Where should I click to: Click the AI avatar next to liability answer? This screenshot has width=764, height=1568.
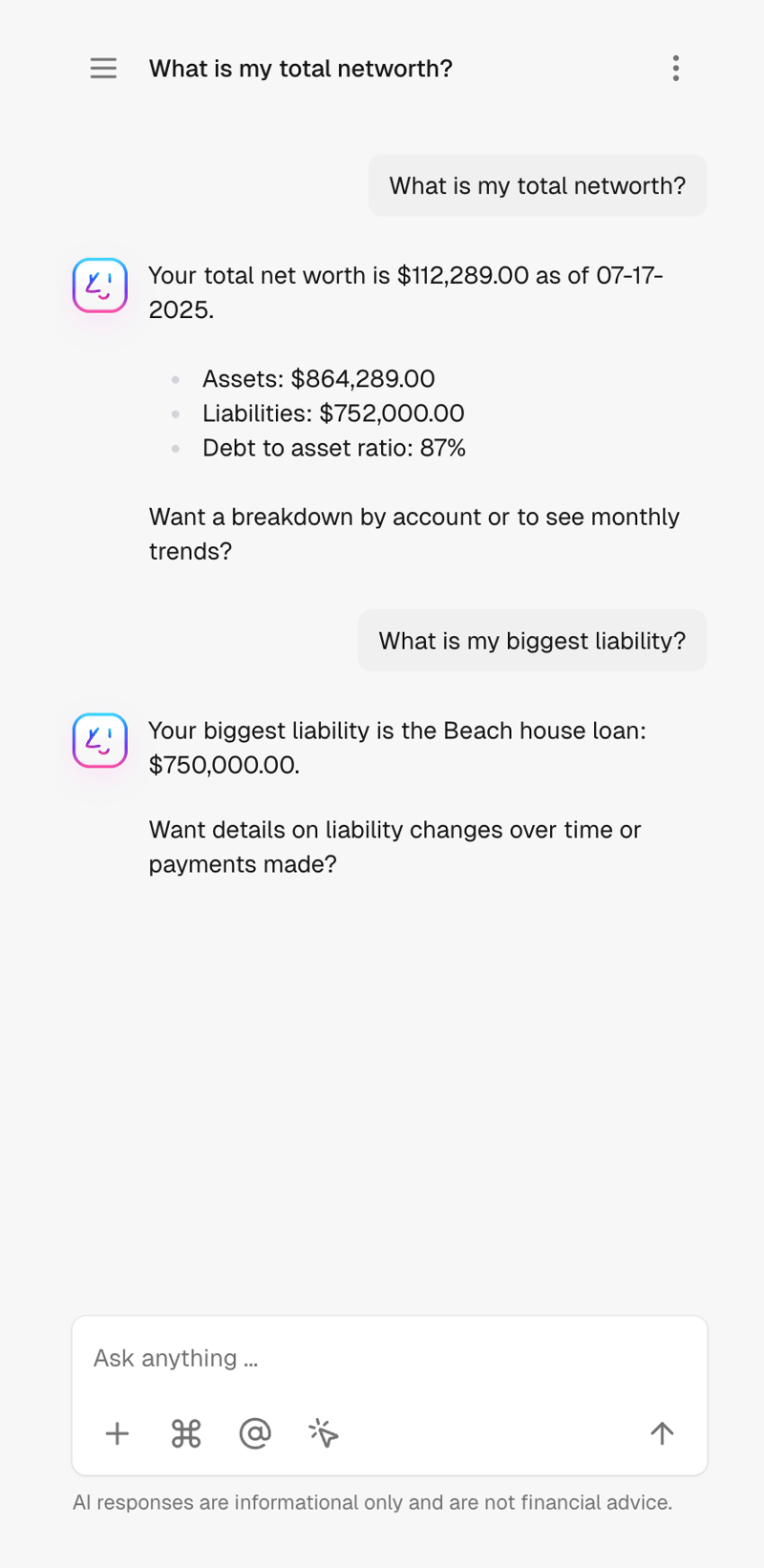(x=98, y=740)
